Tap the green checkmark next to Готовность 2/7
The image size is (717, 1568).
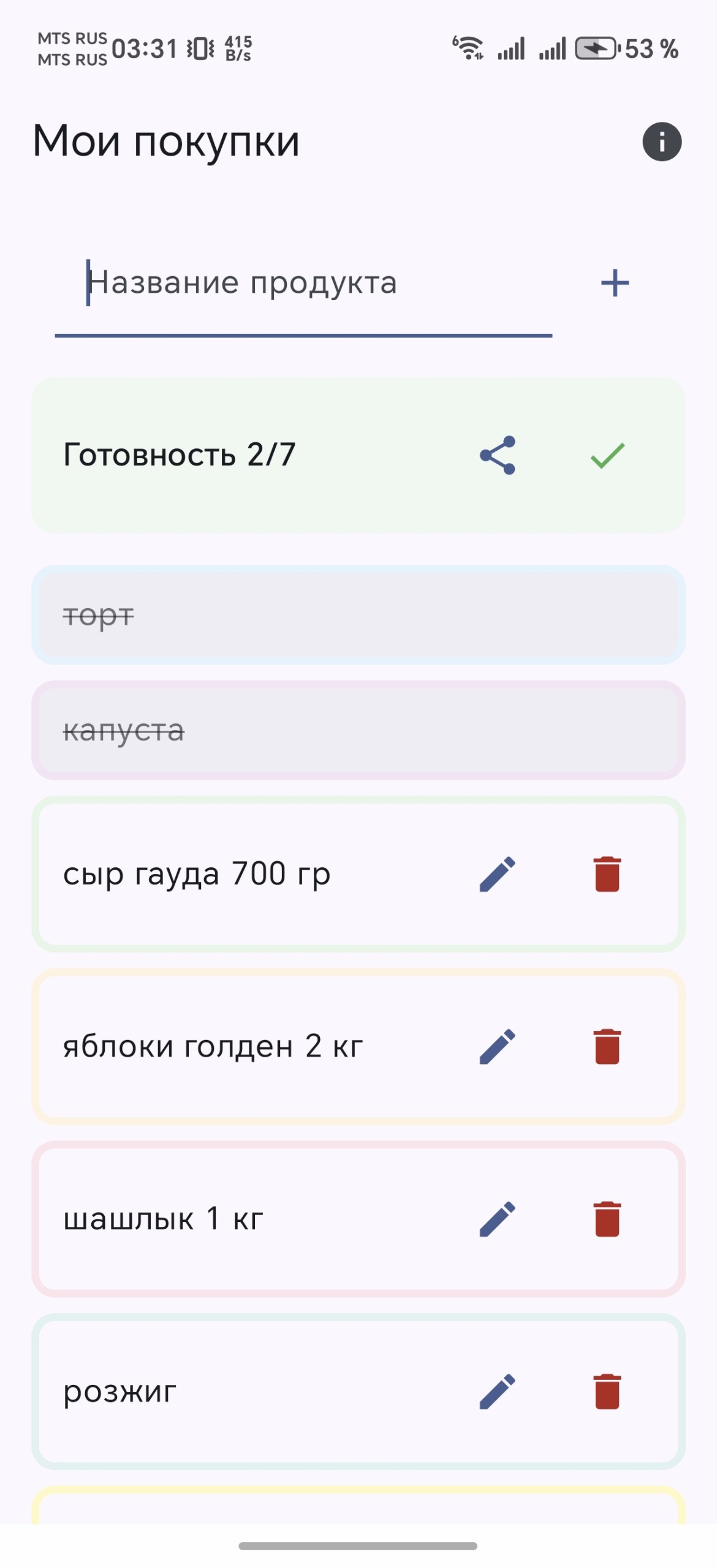pyautogui.click(x=605, y=456)
